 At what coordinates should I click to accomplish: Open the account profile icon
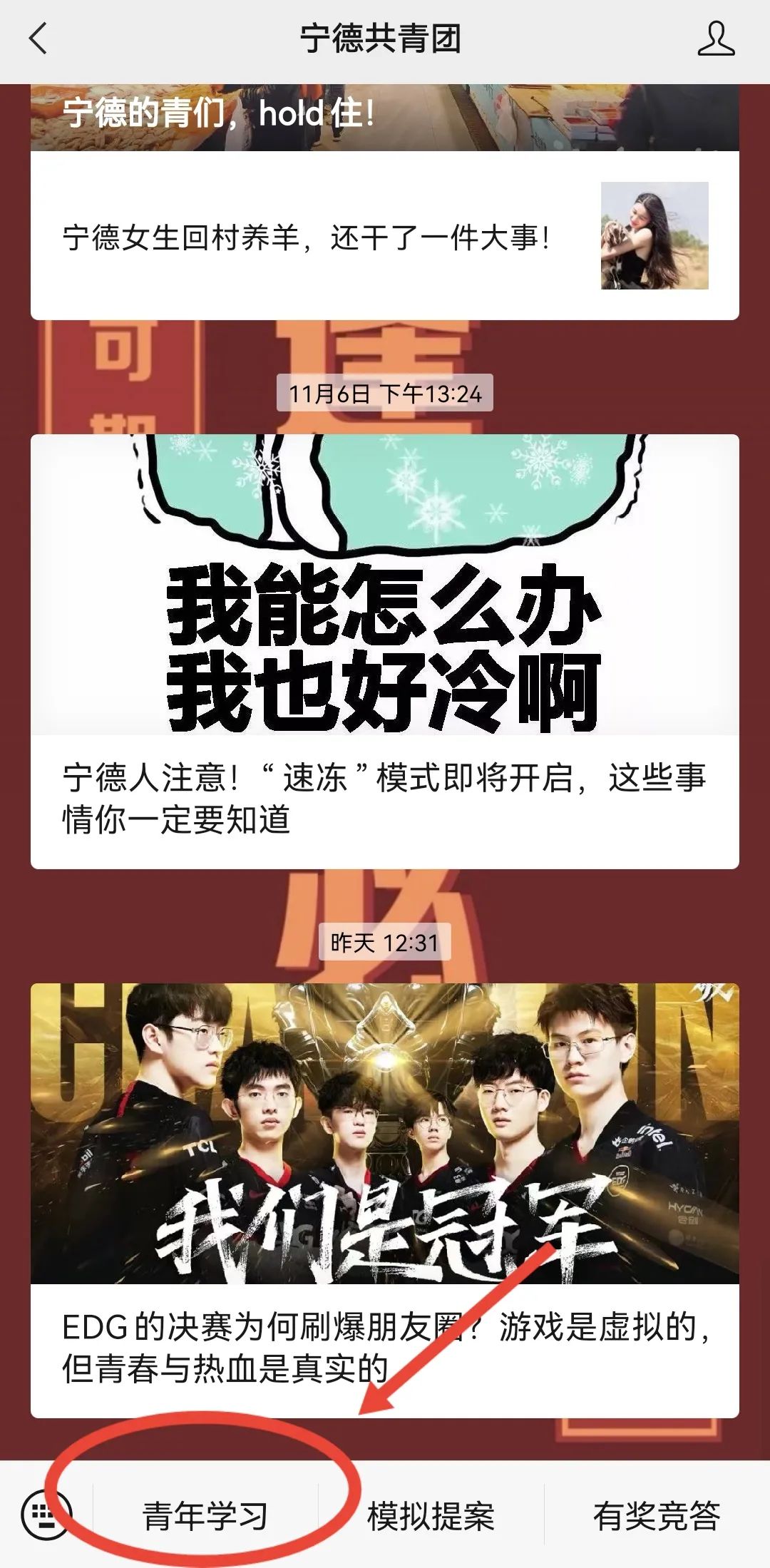tap(716, 39)
